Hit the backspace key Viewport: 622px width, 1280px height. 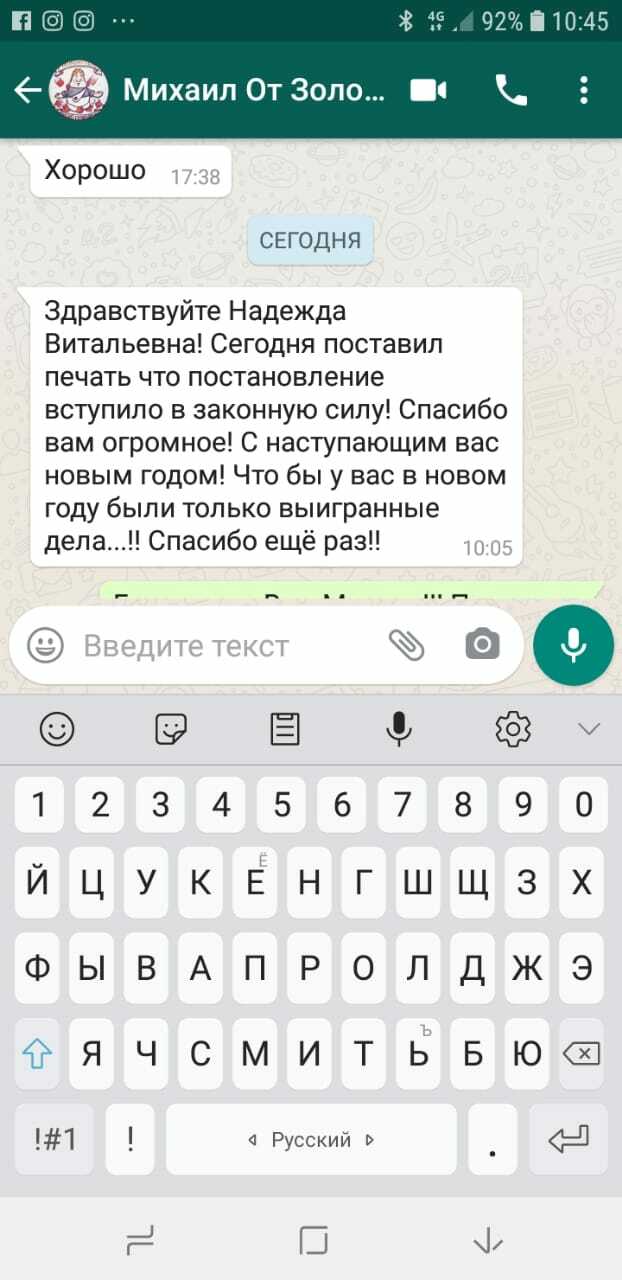pyautogui.click(x=580, y=1053)
